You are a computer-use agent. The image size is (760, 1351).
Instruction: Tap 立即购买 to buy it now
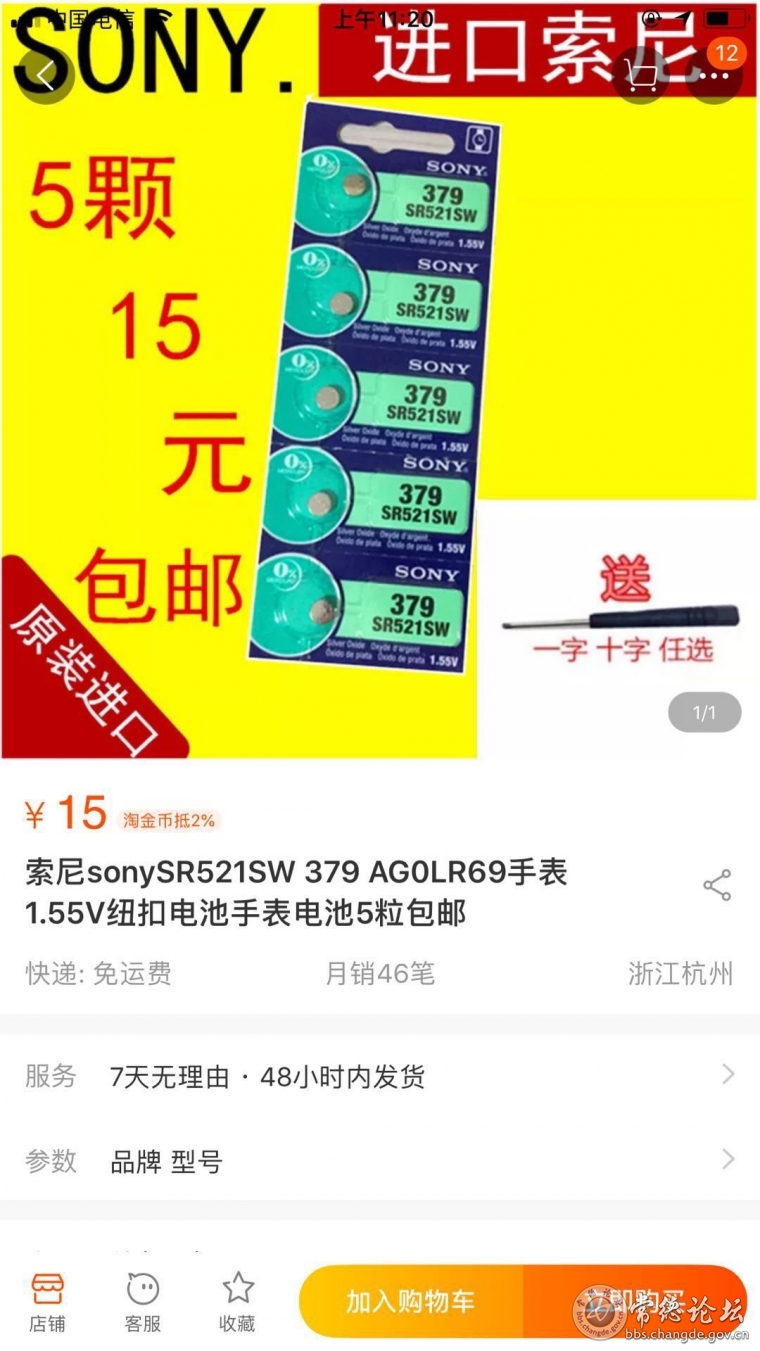pos(636,1301)
